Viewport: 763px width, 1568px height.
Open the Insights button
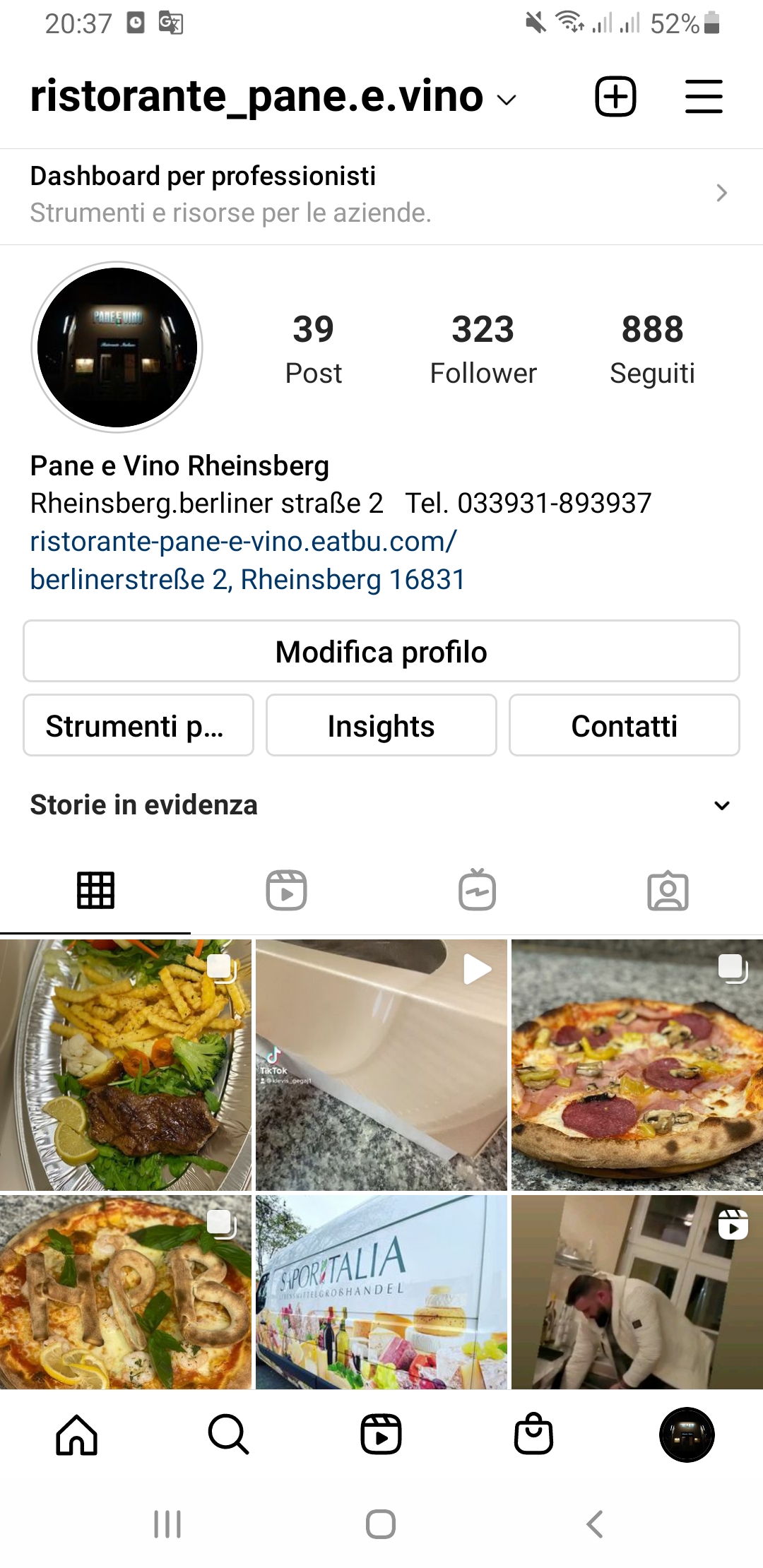point(381,725)
